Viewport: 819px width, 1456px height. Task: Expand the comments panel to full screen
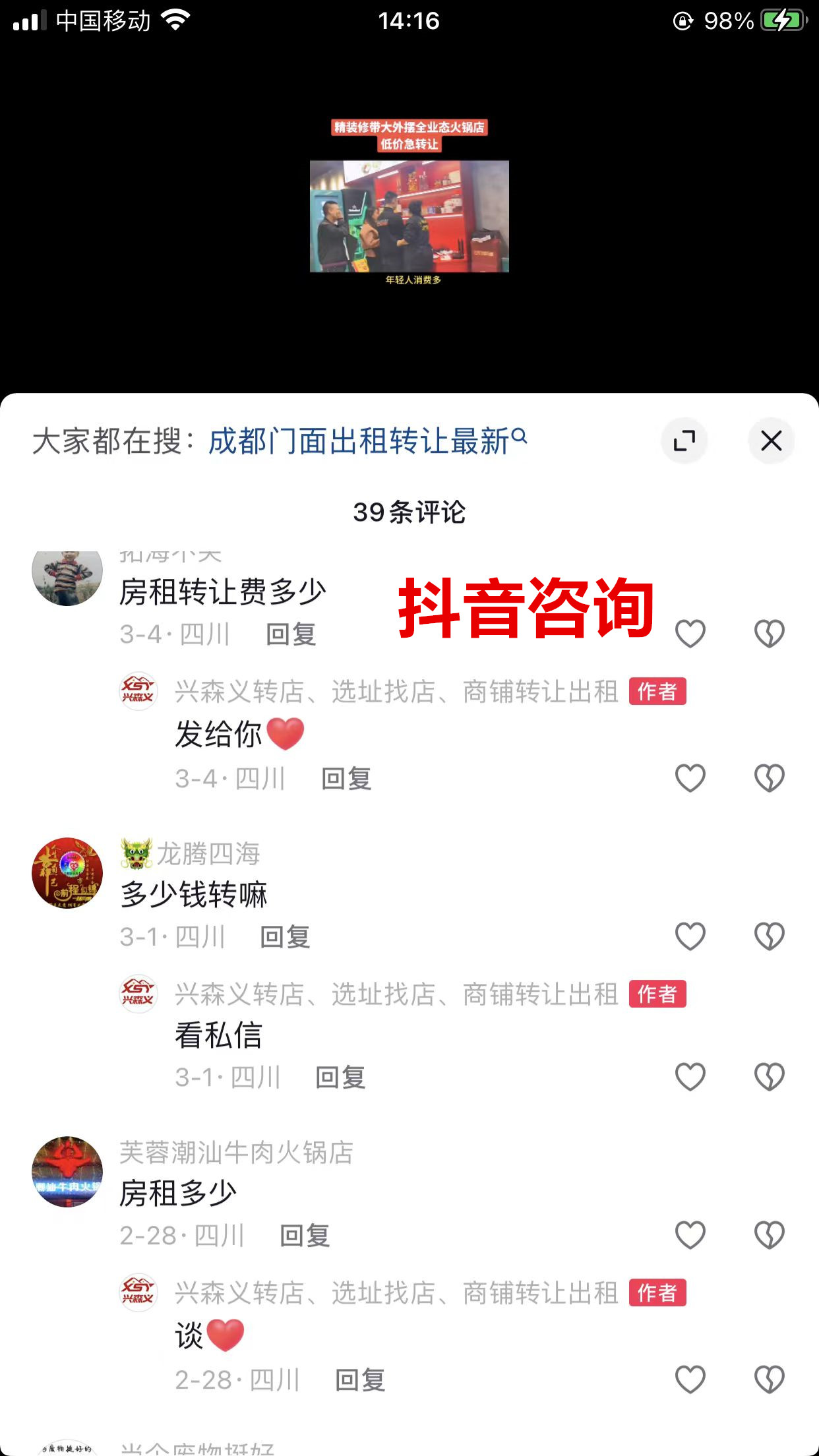pos(684,440)
